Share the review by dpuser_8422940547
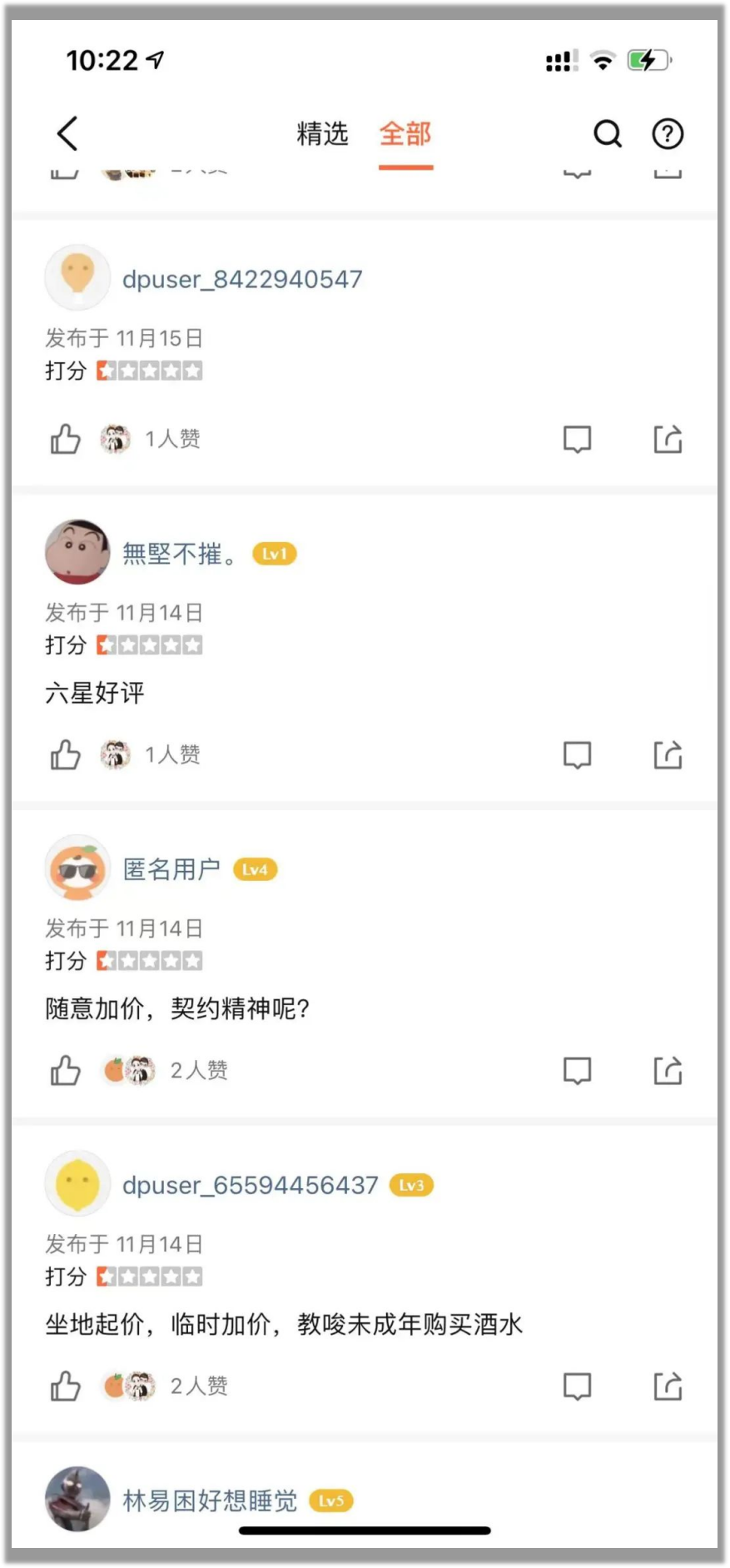The height and width of the screenshot is (1568, 730). [668, 439]
